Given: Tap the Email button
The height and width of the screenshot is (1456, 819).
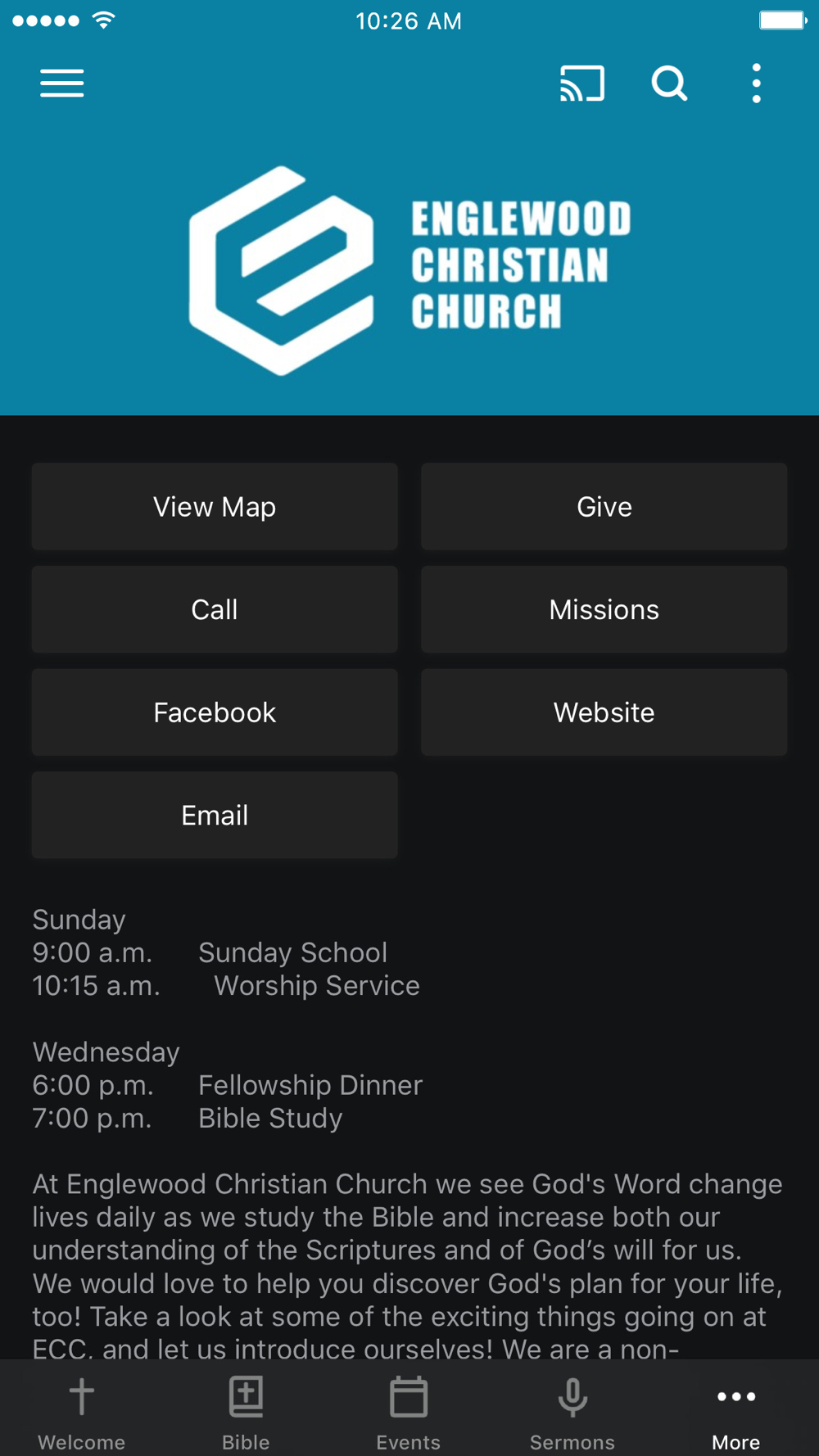Looking at the screenshot, I should tap(215, 816).
